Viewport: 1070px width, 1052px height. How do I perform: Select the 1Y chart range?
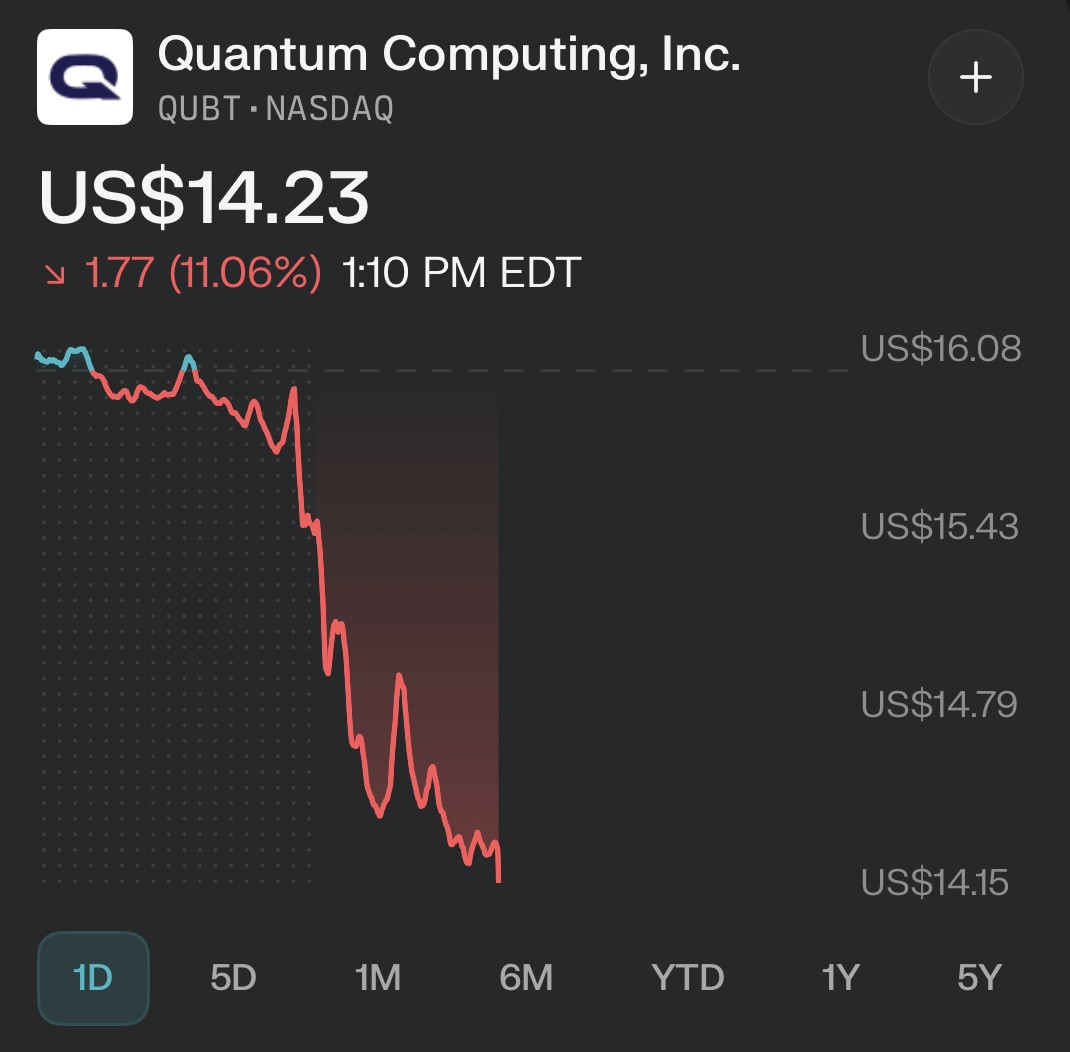[x=840, y=978]
